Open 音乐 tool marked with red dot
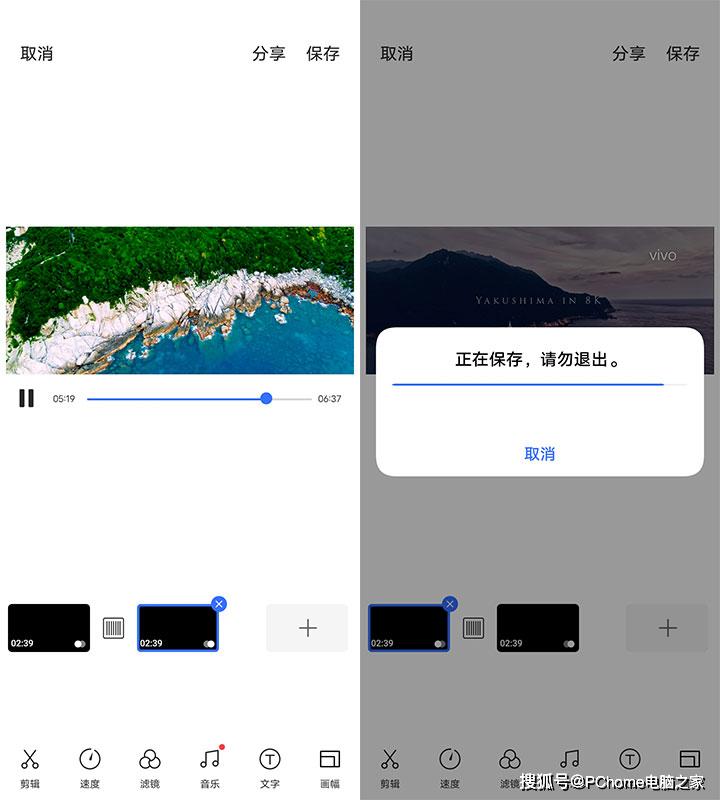Image resolution: width=720 pixels, height=800 pixels. click(x=210, y=767)
